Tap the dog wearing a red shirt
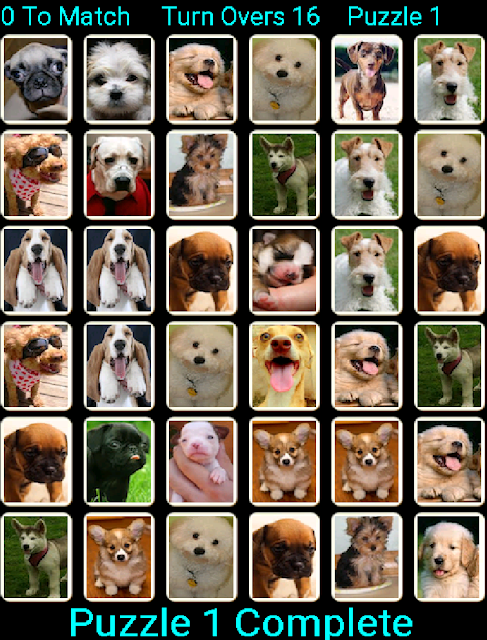Viewport: 487px width, 640px height. coord(119,175)
